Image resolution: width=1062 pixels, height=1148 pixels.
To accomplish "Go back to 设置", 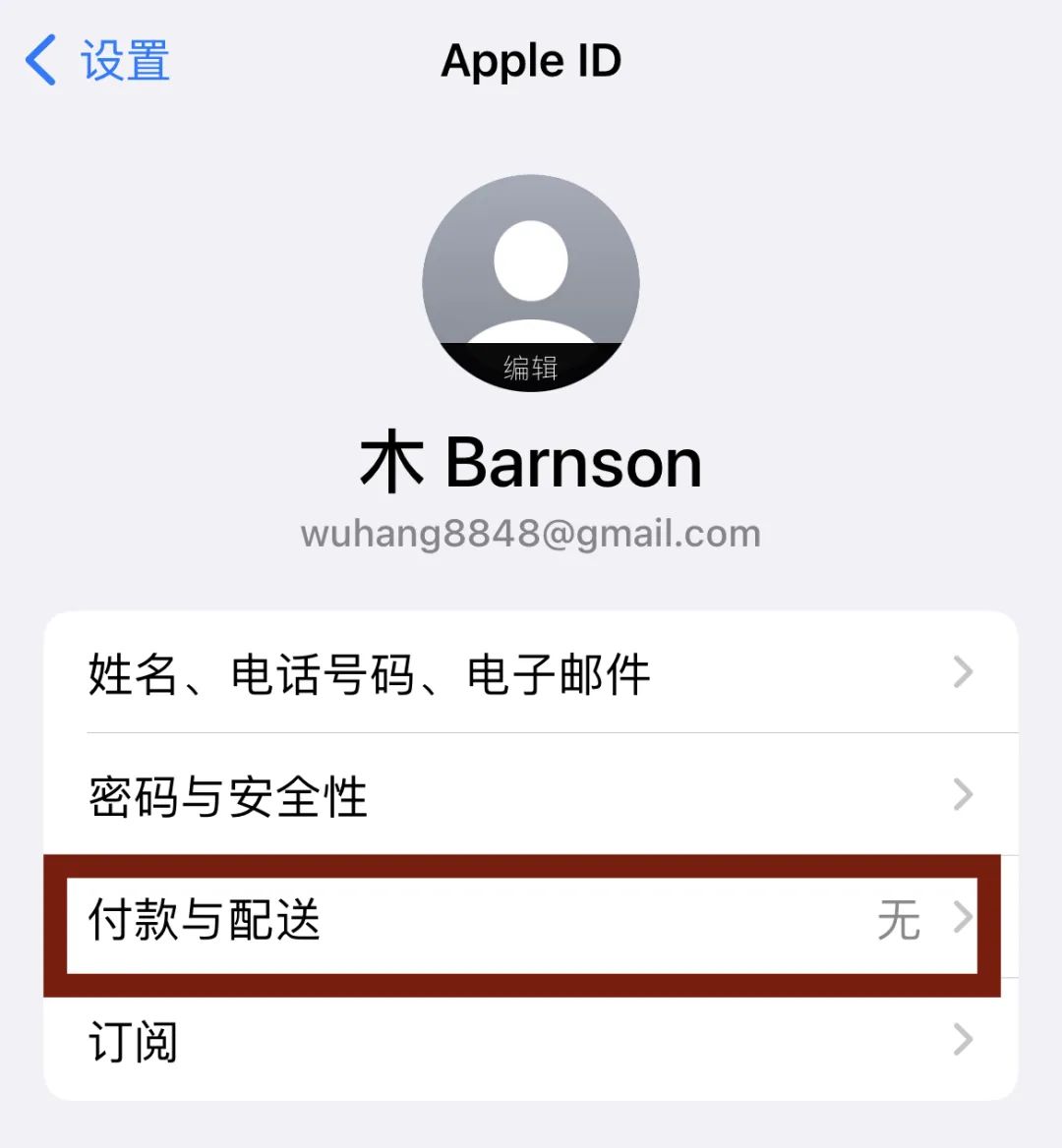I will tap(98, 61).
